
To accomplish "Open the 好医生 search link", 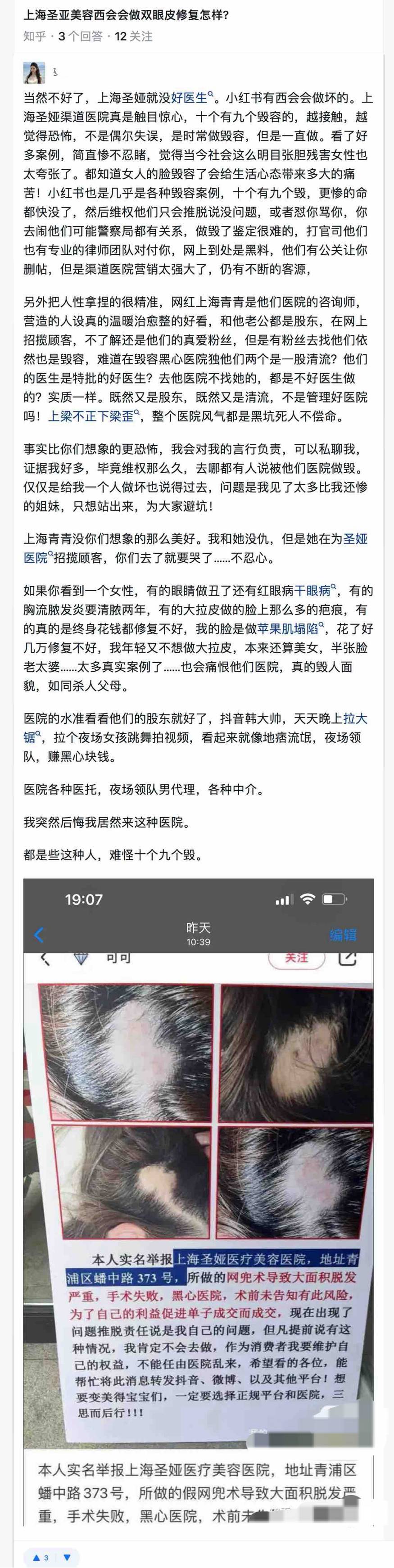I will point(190,97).
